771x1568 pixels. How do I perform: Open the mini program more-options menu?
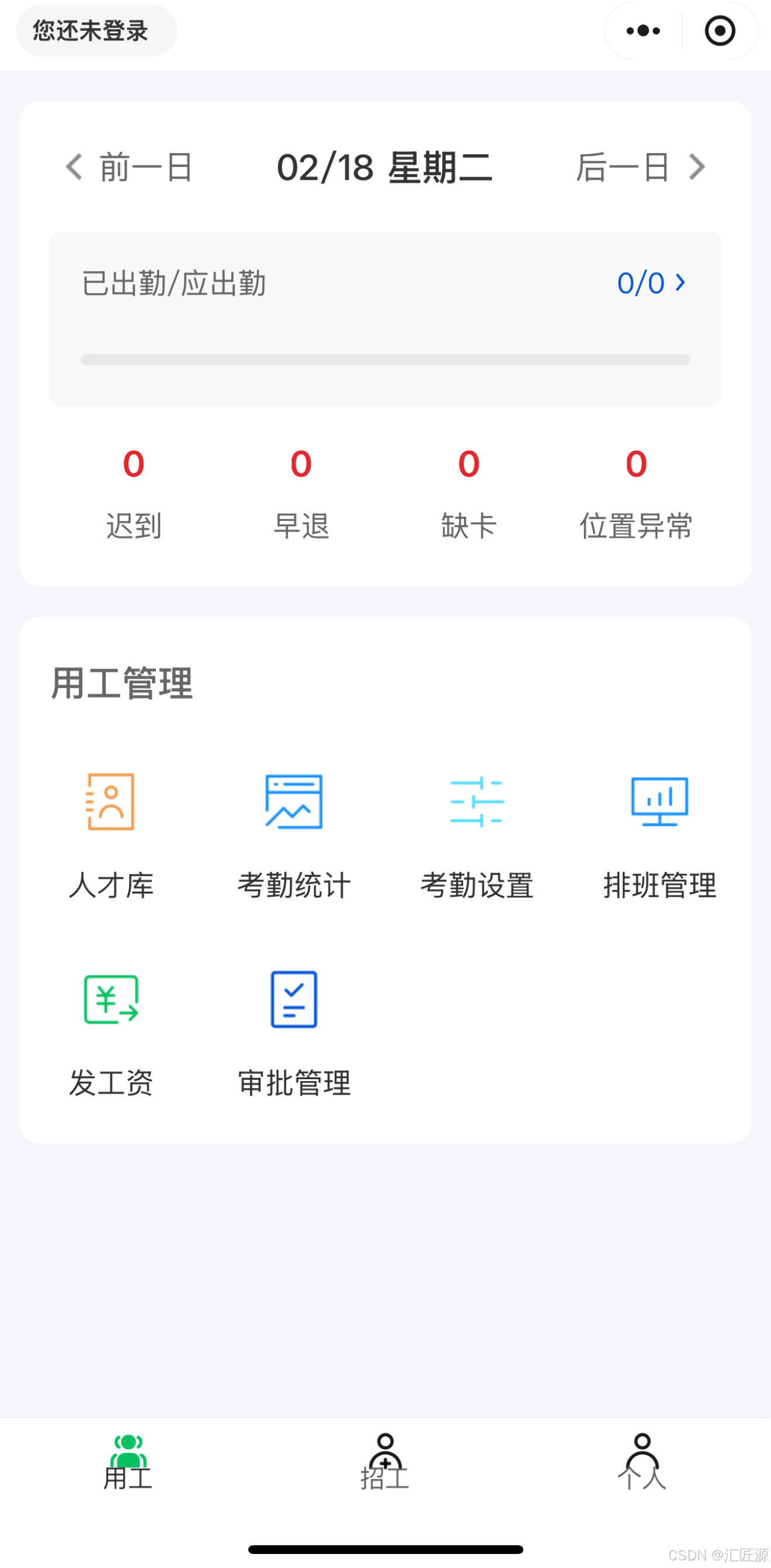coord(642,30)
